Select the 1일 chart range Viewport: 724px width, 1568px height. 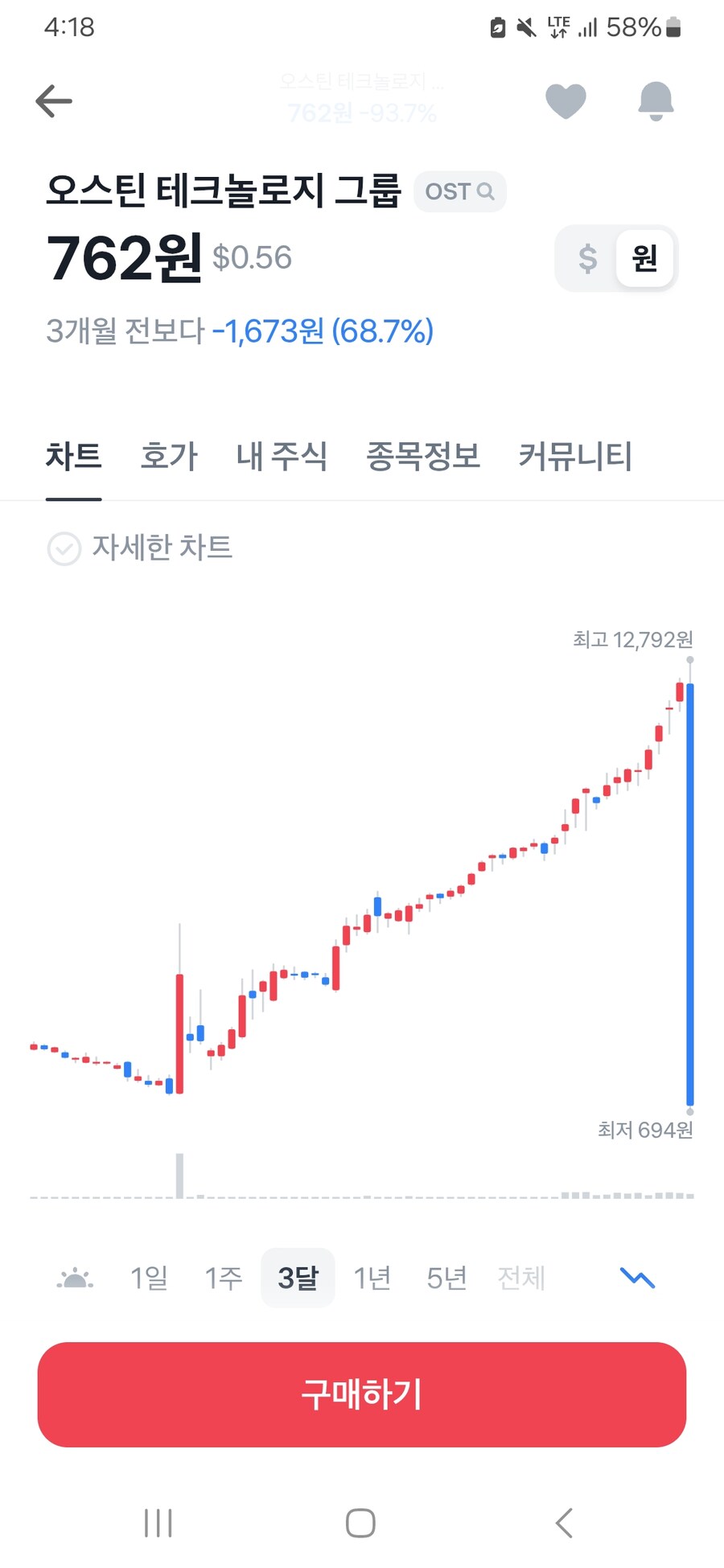tap(150, 1277)
